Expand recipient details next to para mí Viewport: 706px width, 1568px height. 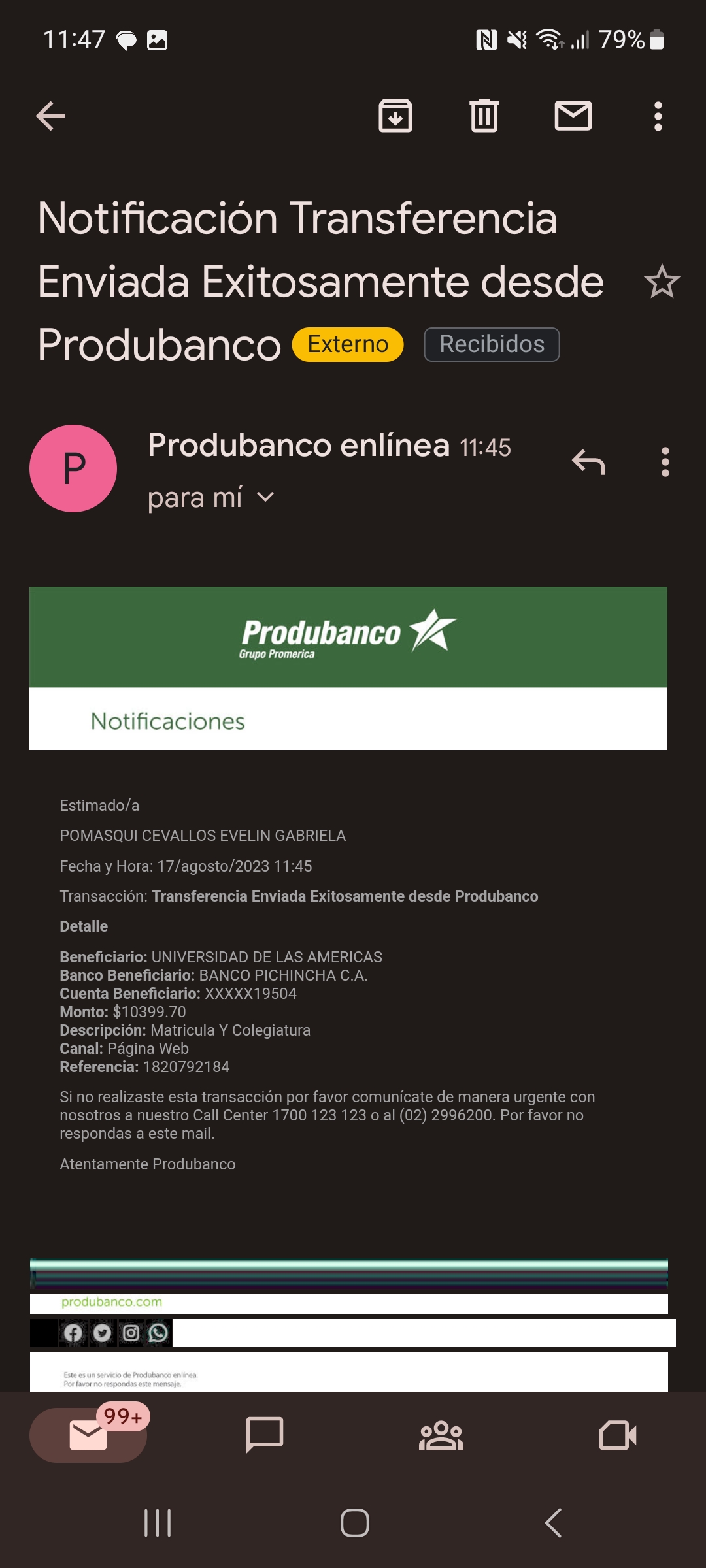265,498
